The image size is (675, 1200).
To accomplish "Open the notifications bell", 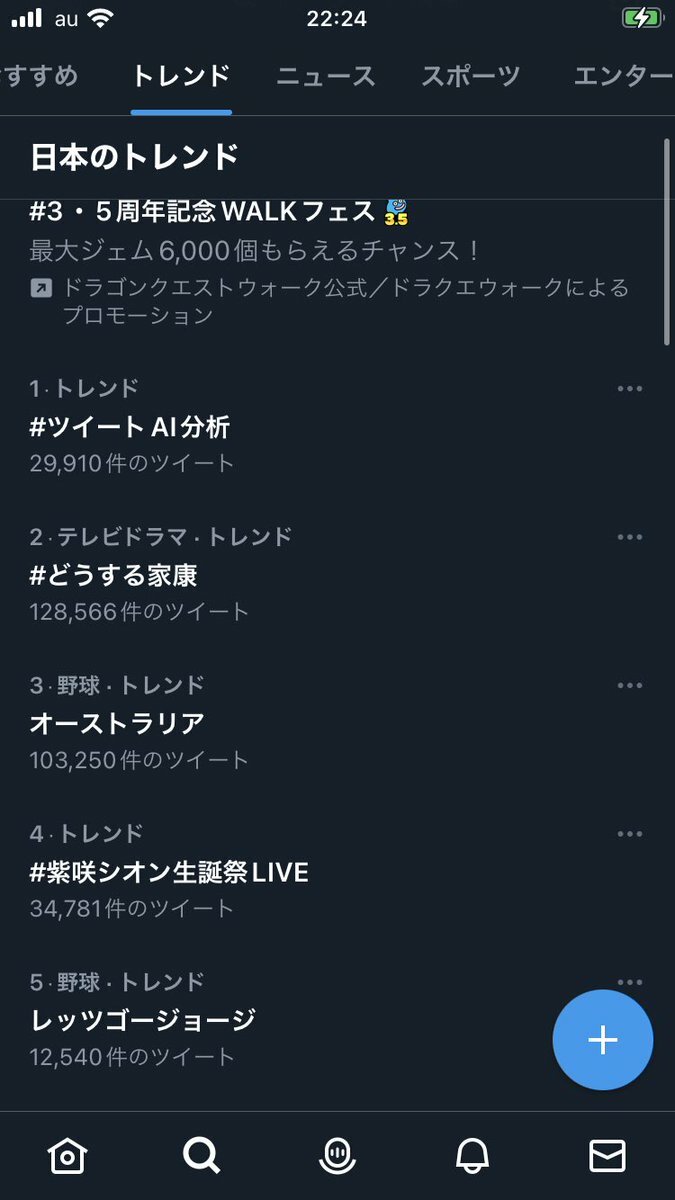I will 472,1156.
